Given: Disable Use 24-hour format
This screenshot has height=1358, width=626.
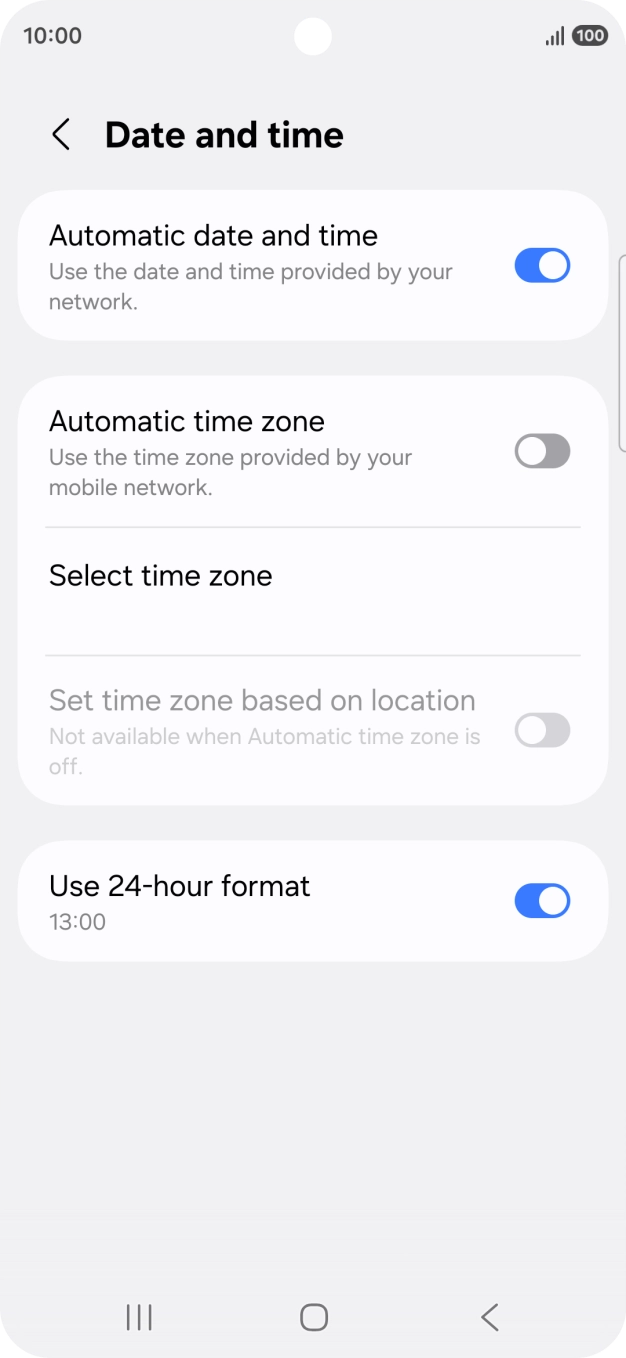Looking at the screenshot, I should tap(542, 901).
